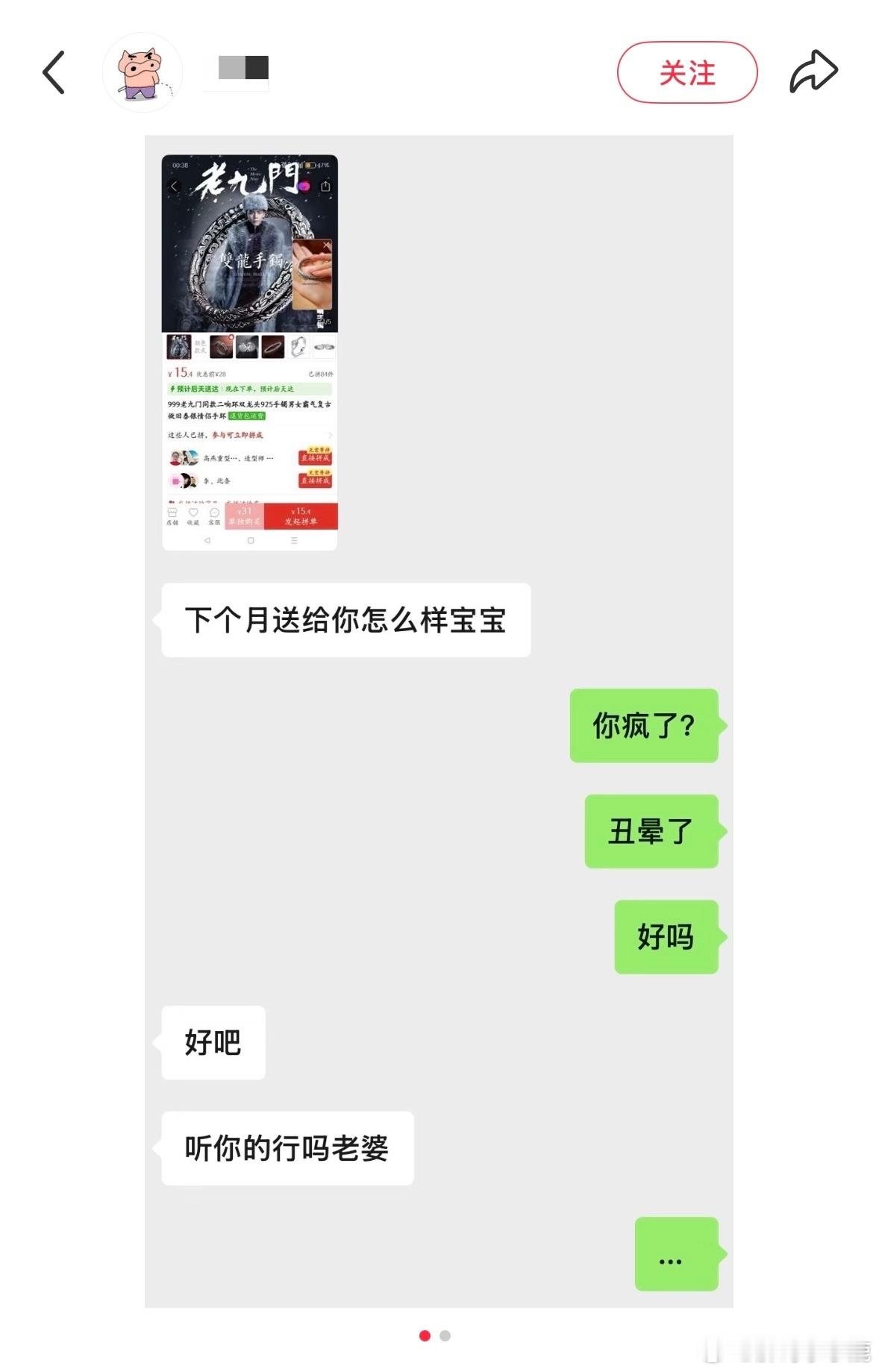Expand the 参与可立即拼成 group list via chevron
This screenshot has width=879, height=1372.
(x=331, y=435)
